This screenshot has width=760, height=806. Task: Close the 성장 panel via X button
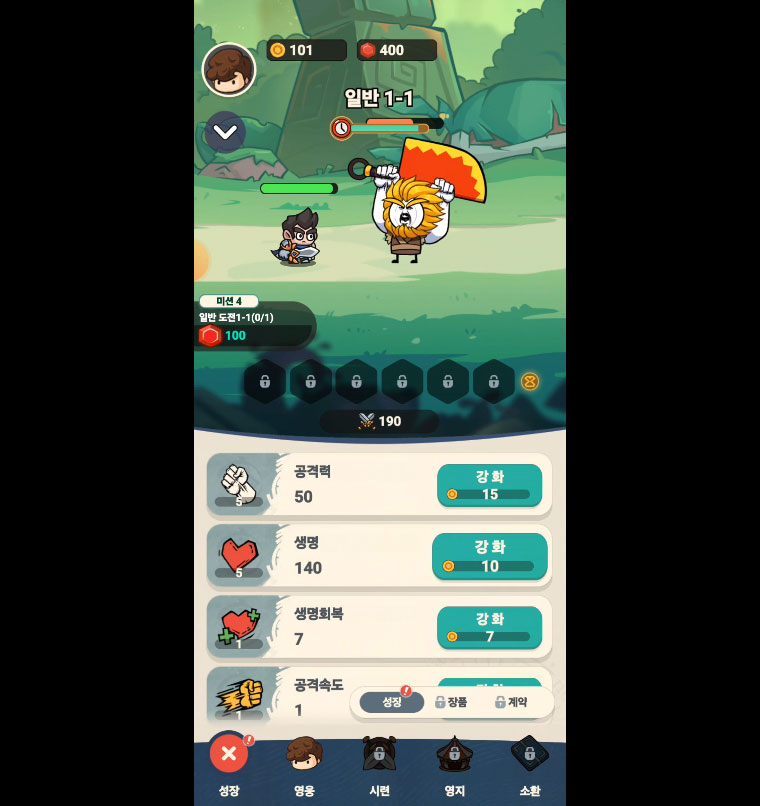pos(229,754)
